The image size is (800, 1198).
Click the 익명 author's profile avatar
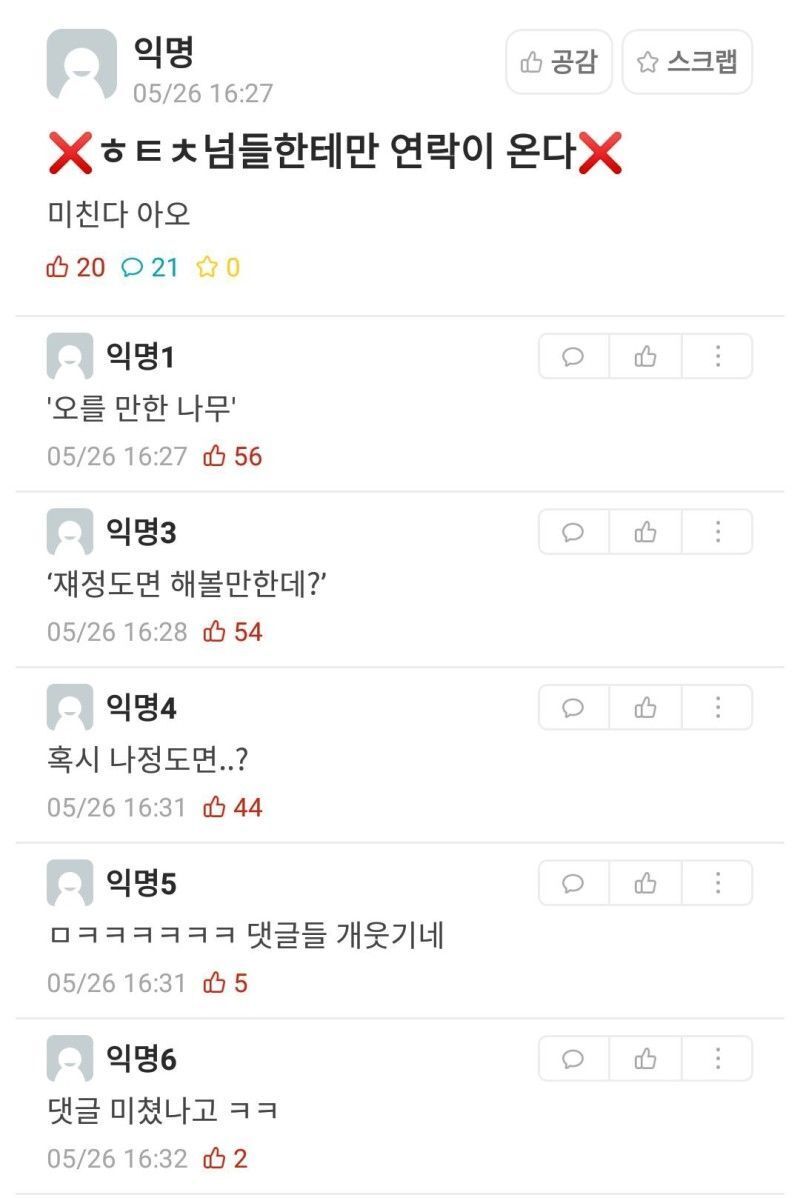coord(81,64)
